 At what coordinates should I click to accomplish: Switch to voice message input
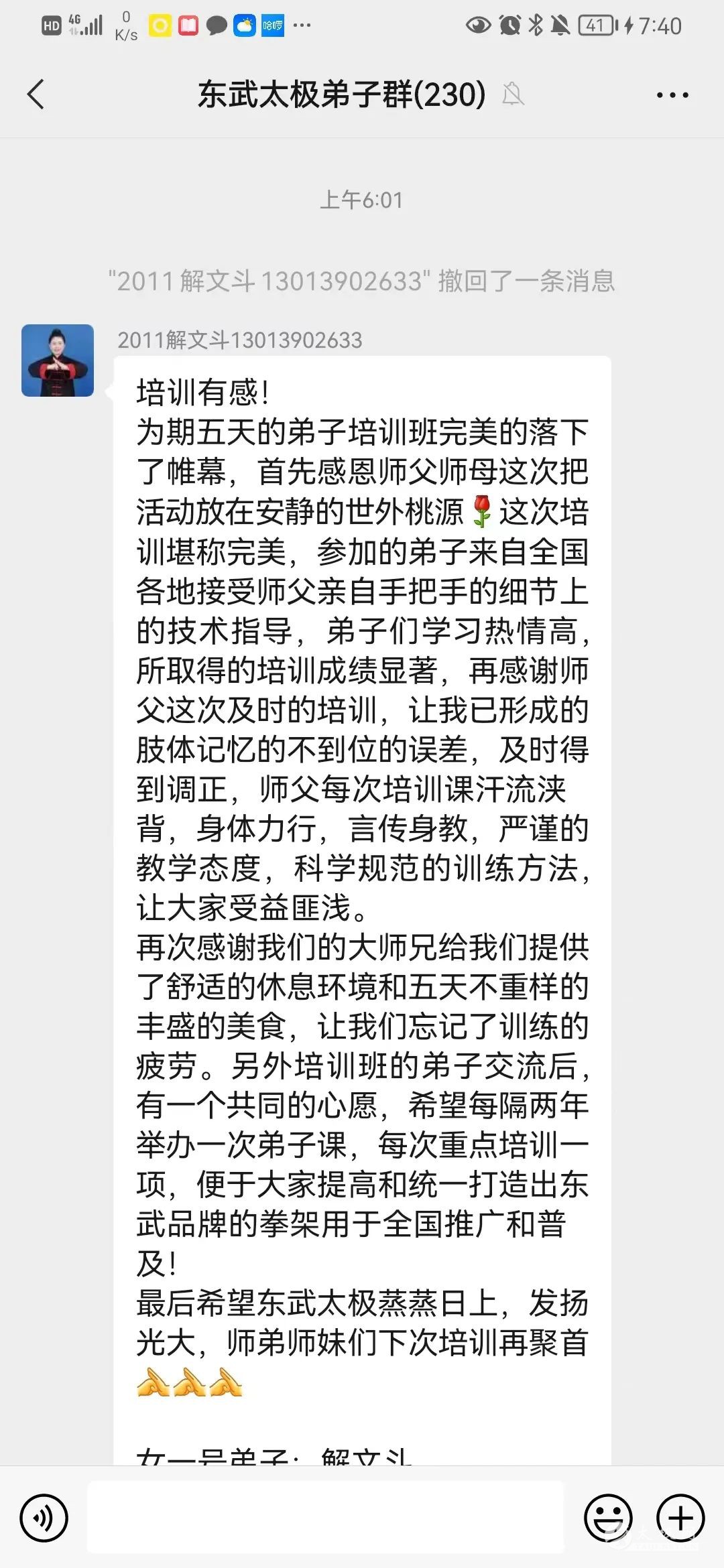click(44, 1518)
